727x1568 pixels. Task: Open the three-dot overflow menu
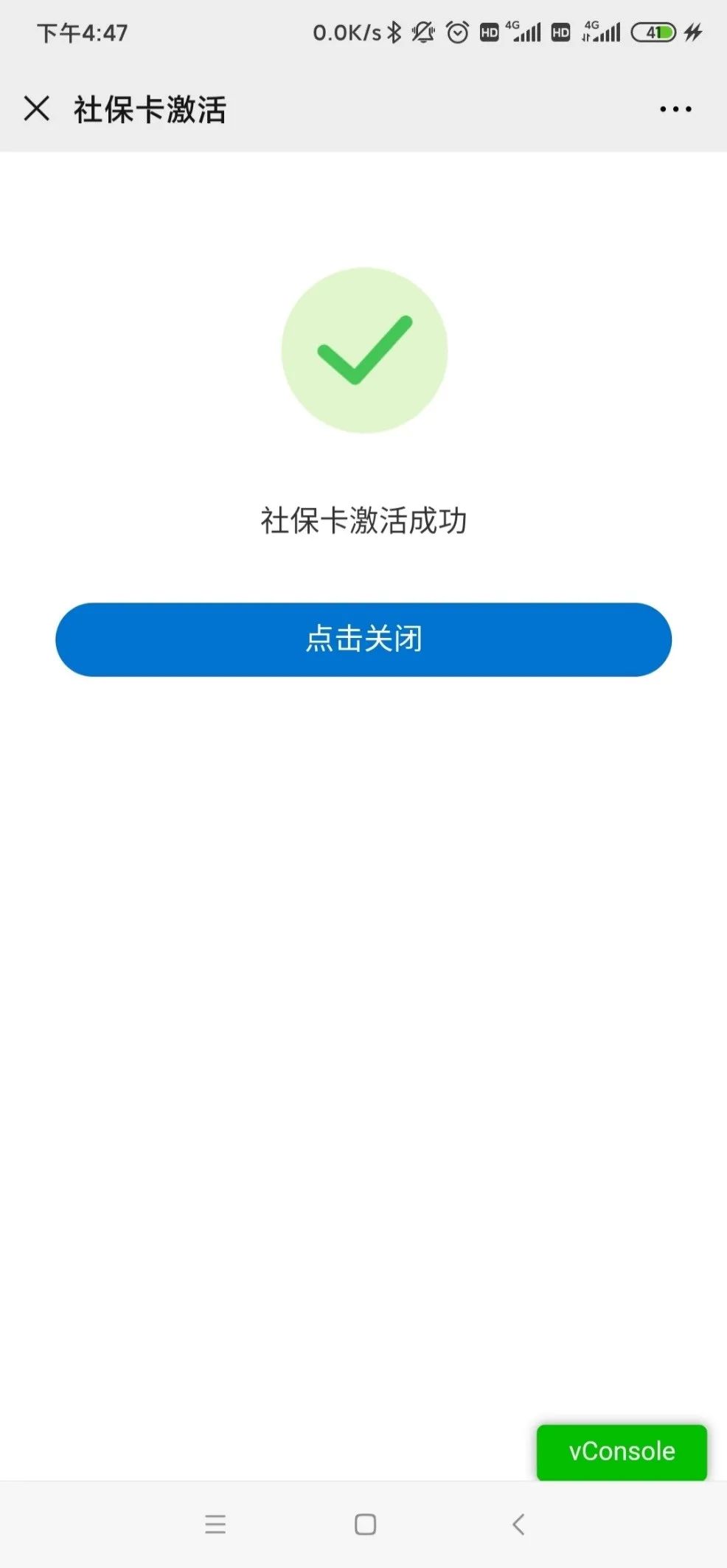(x=675, y=109)
